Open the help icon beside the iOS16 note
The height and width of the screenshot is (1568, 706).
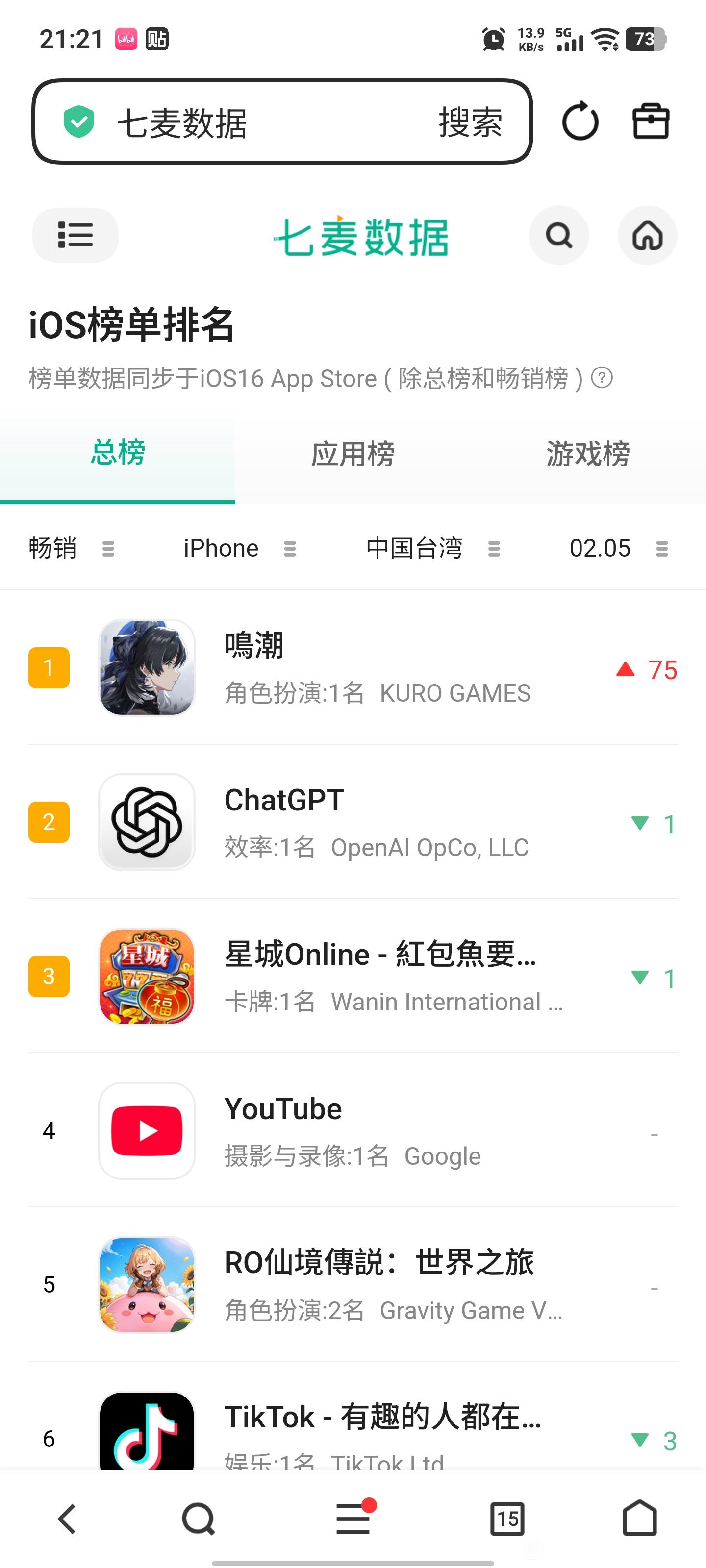click(x=602, y=378)
